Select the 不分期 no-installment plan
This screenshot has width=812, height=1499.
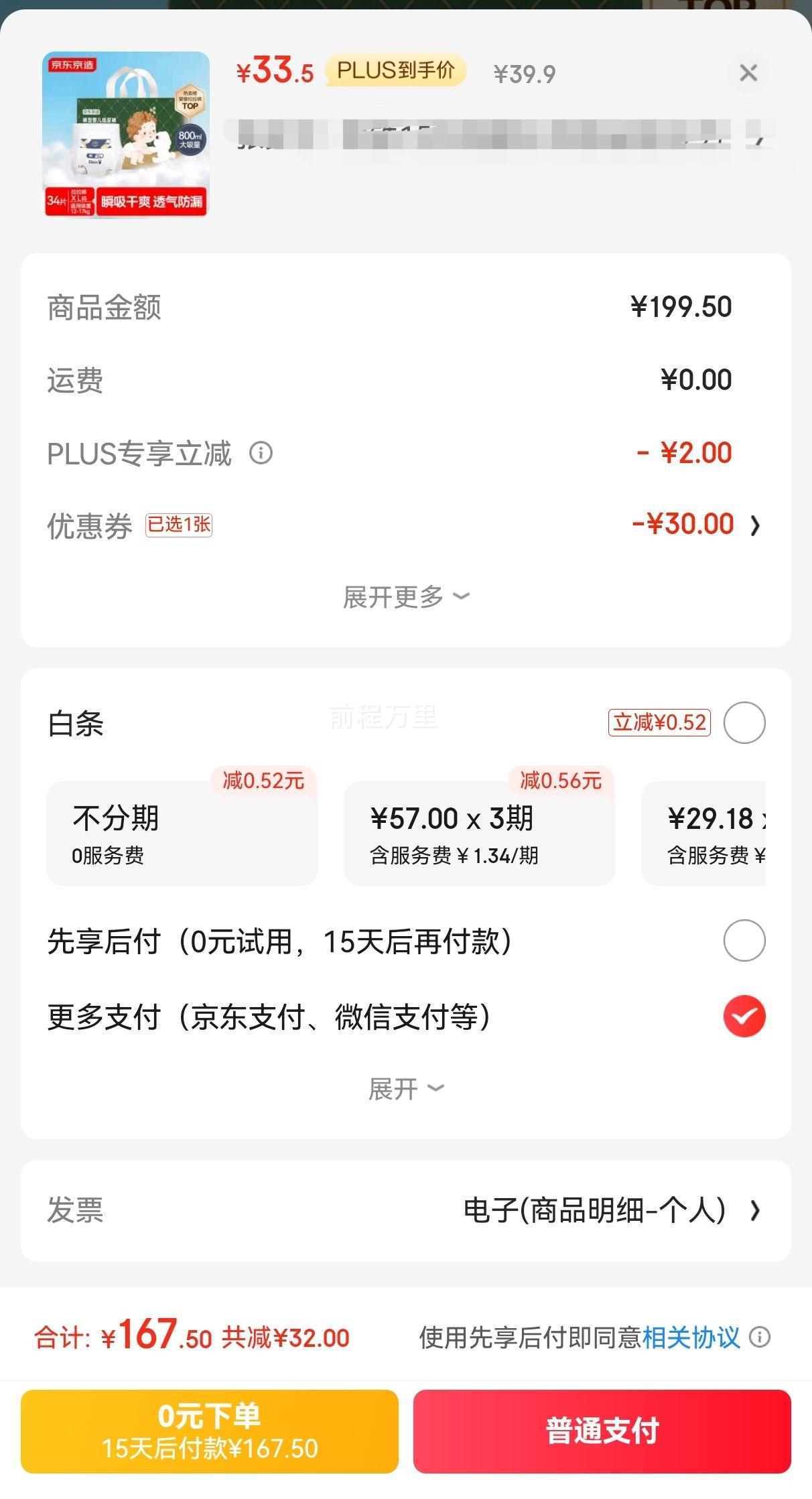[182, 833]
